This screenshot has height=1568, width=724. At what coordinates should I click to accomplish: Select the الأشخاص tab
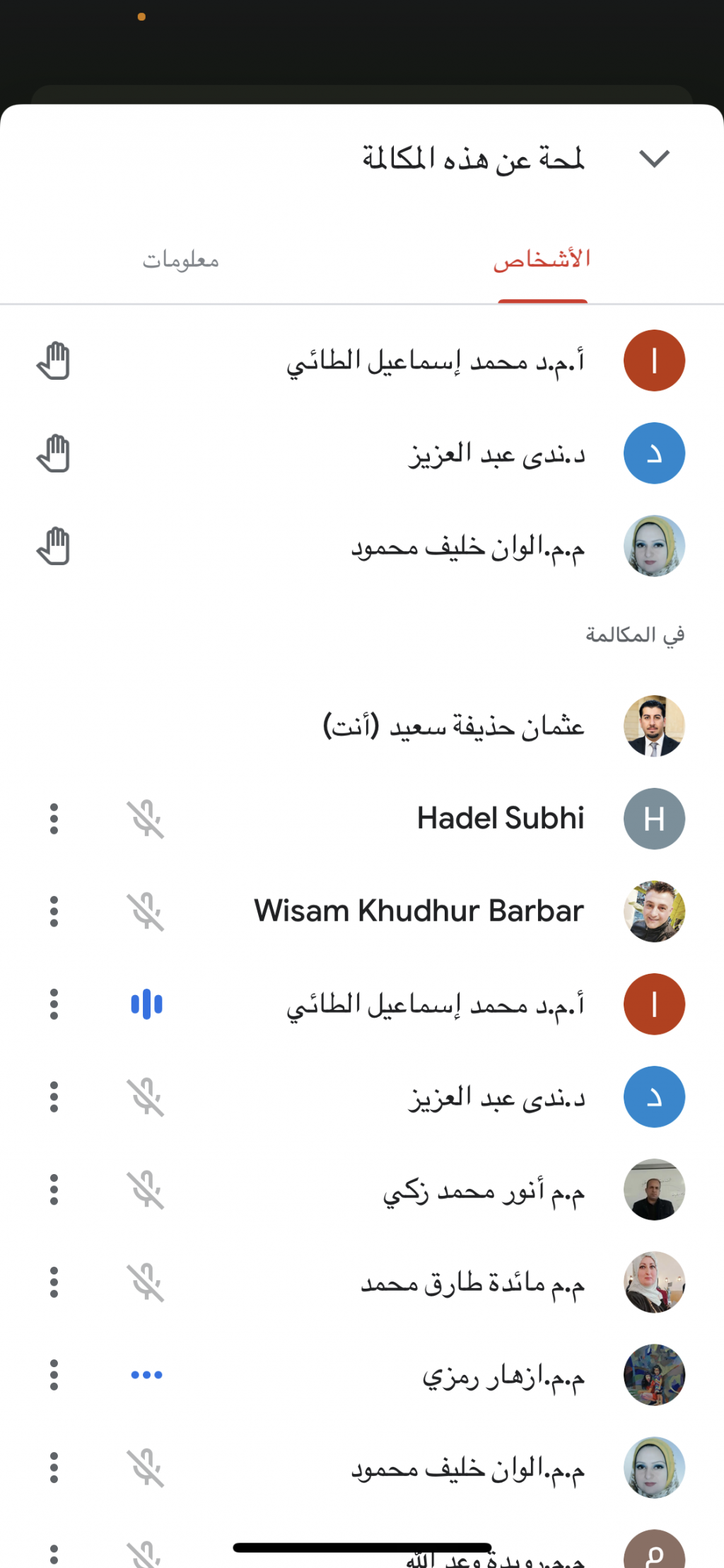click(542, 259)
